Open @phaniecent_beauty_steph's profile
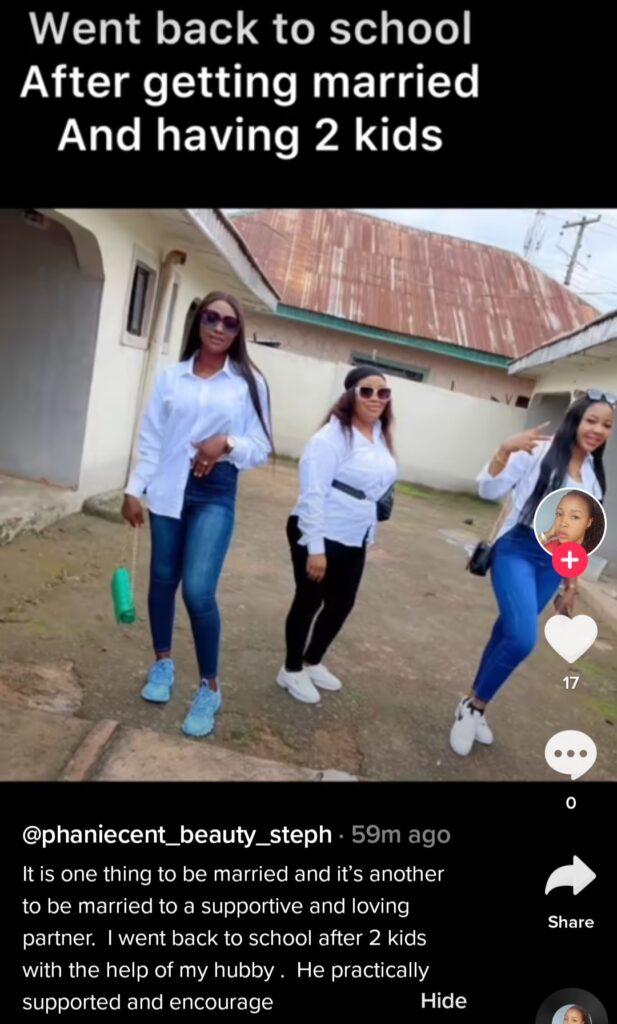This screenshot has height=1024, width=617. point(177,834)
